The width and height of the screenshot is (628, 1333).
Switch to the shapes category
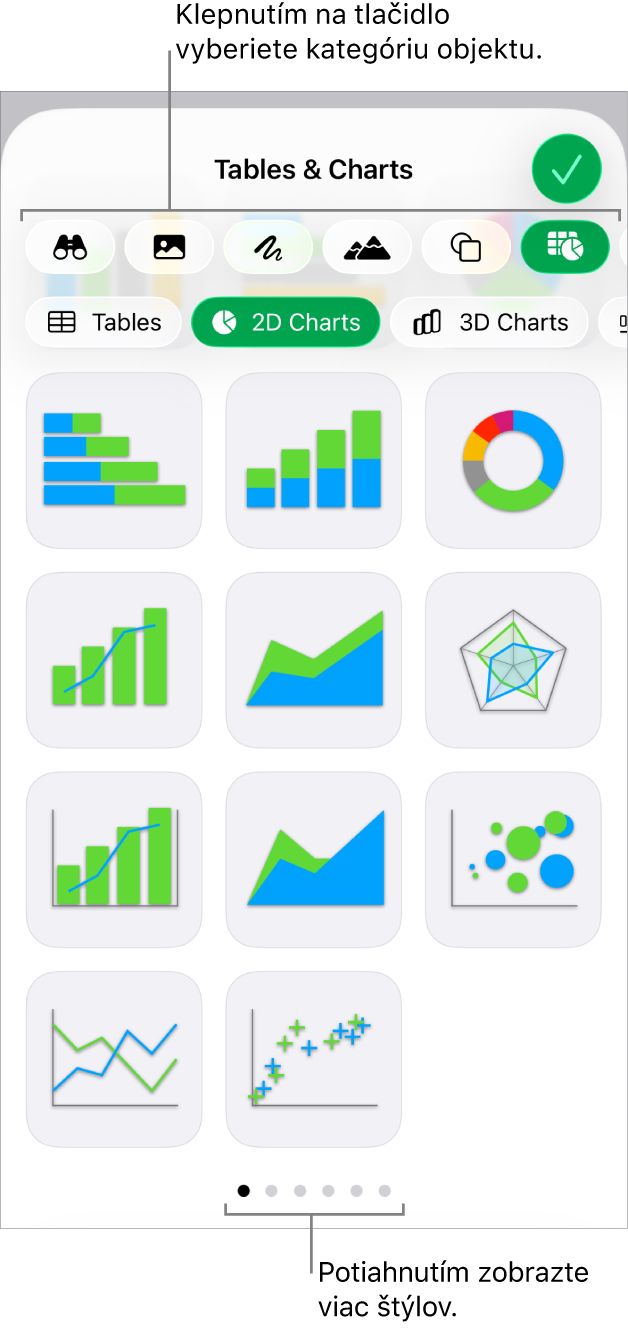pyautogui.click(x=466, y=247)
